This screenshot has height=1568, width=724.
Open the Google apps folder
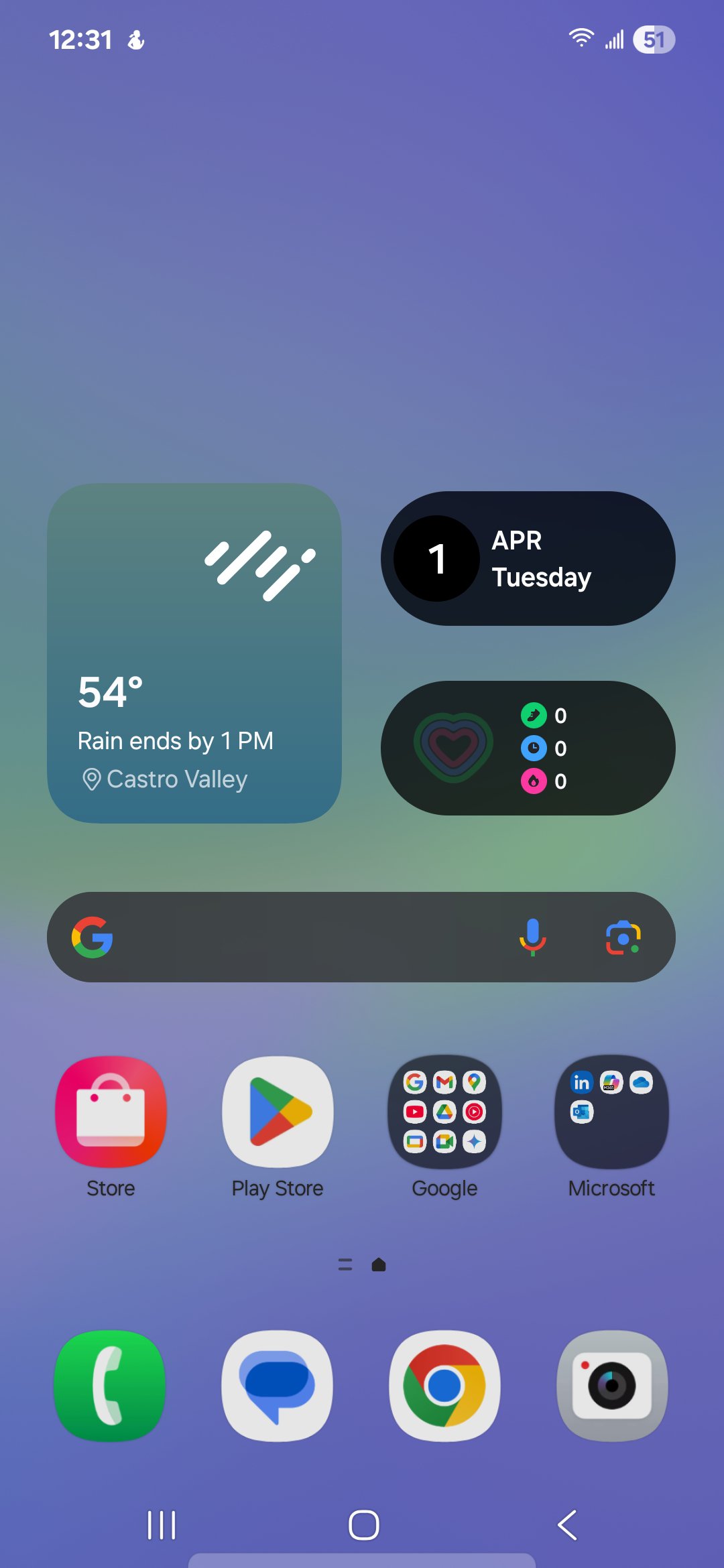coord(444,1112)
